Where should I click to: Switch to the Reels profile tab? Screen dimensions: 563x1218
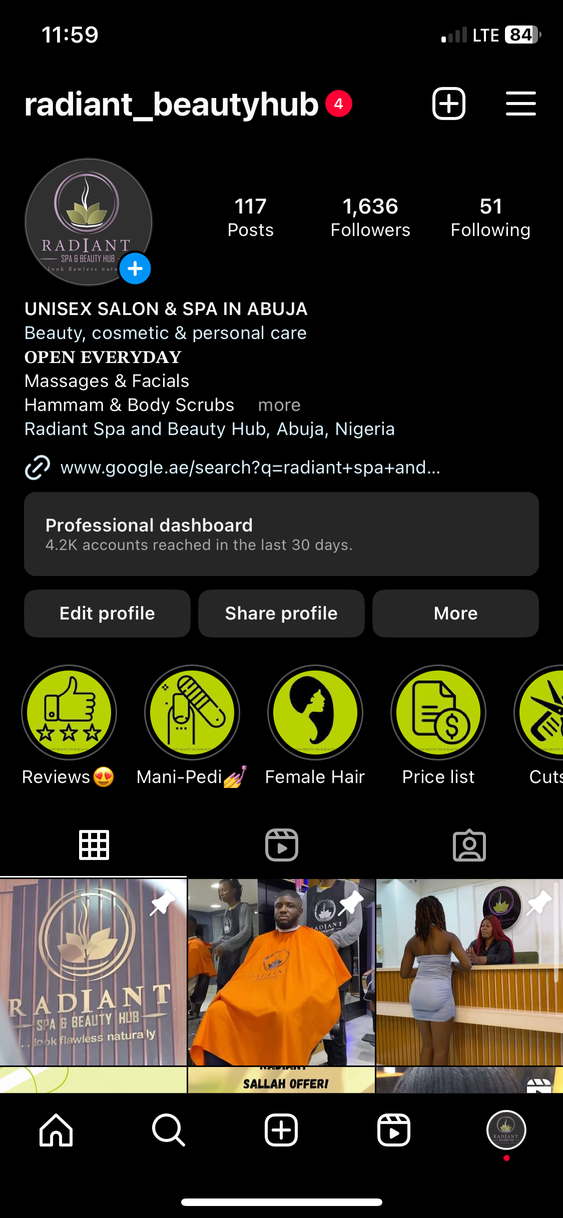tap(281, 846)
